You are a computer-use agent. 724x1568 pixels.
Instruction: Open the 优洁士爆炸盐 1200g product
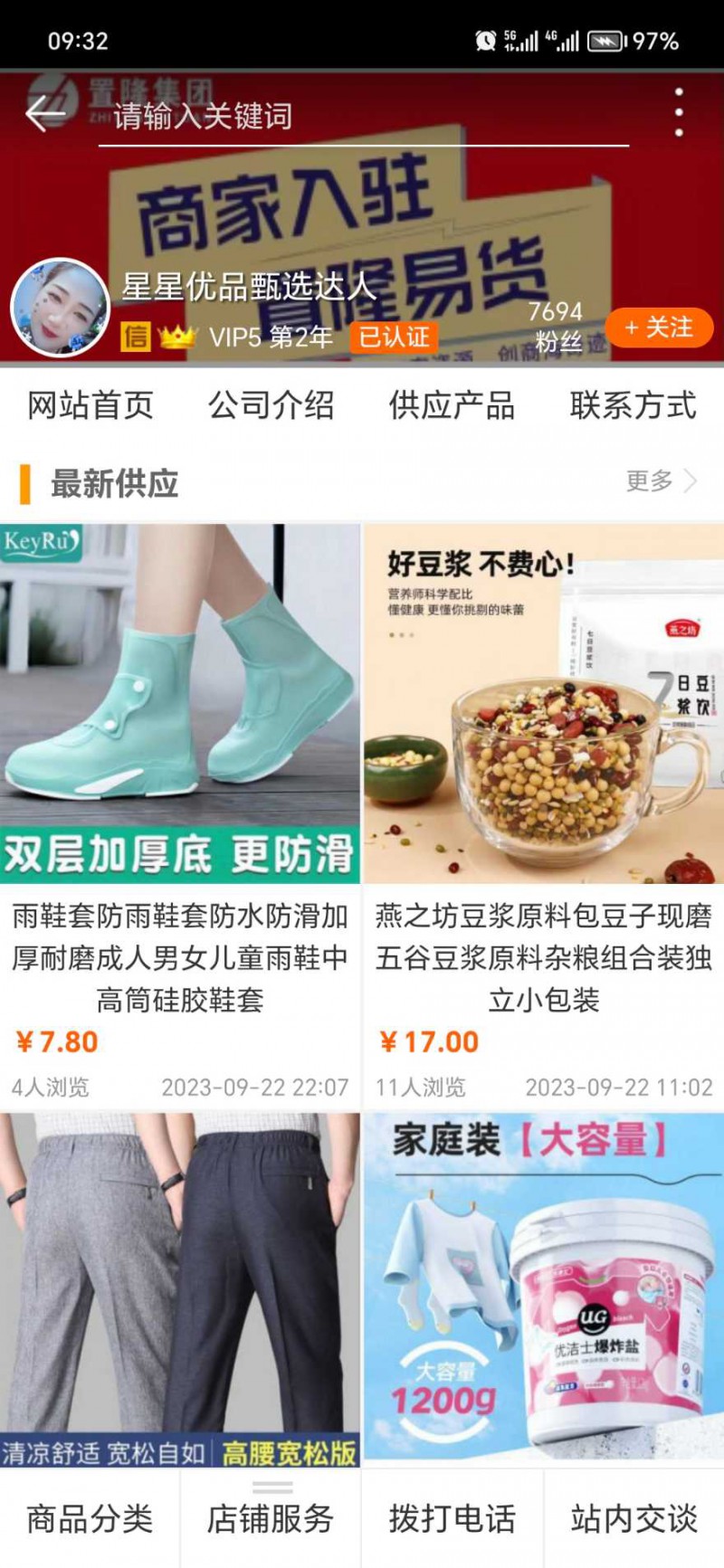click(x=543, y=1285)
